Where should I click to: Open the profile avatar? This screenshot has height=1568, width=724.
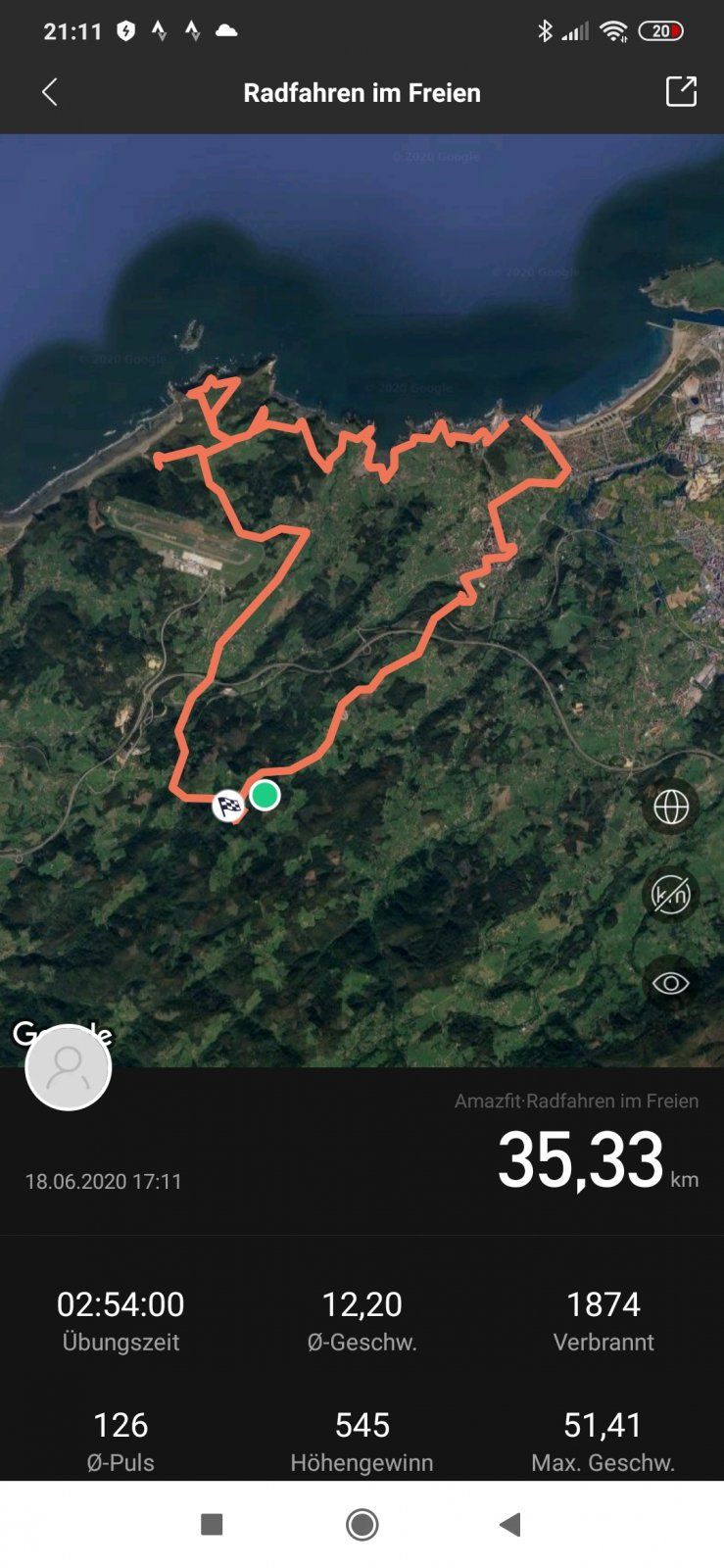(69, 1067)
